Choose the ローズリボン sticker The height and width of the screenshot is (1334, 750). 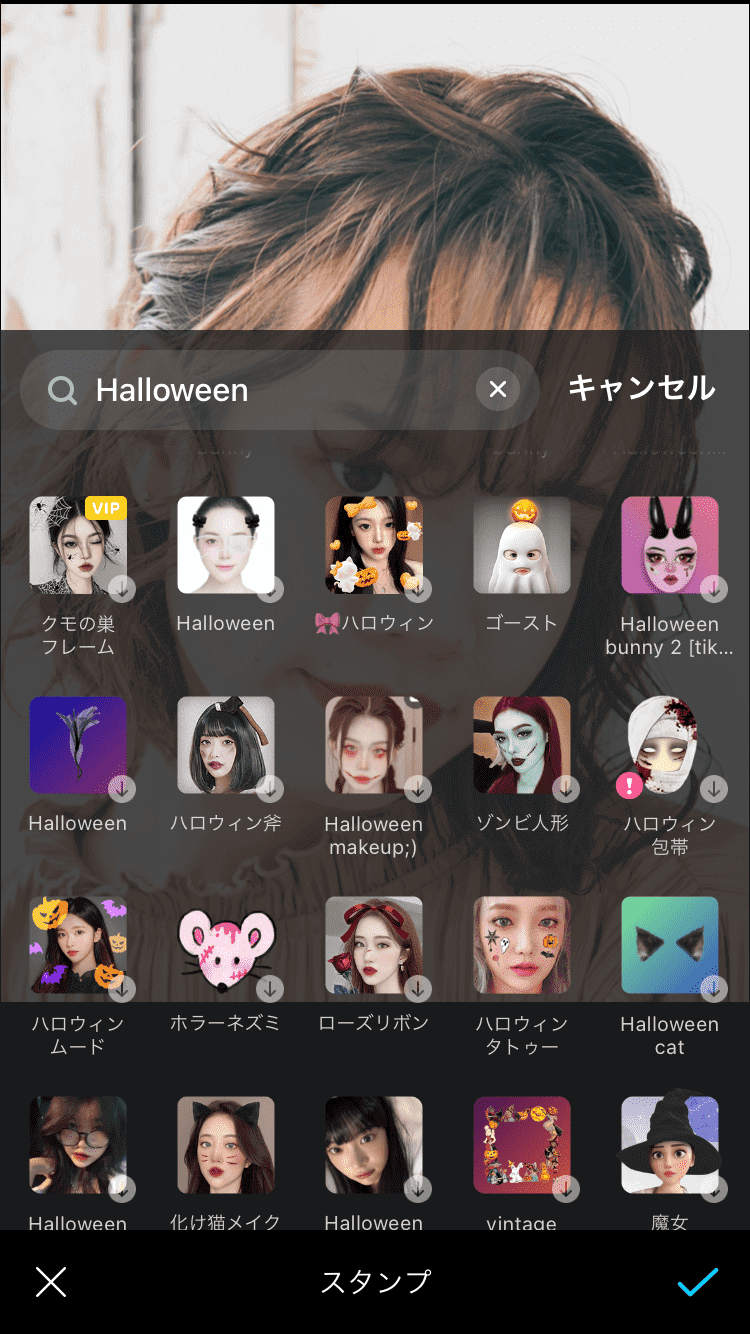click(374, 945)
